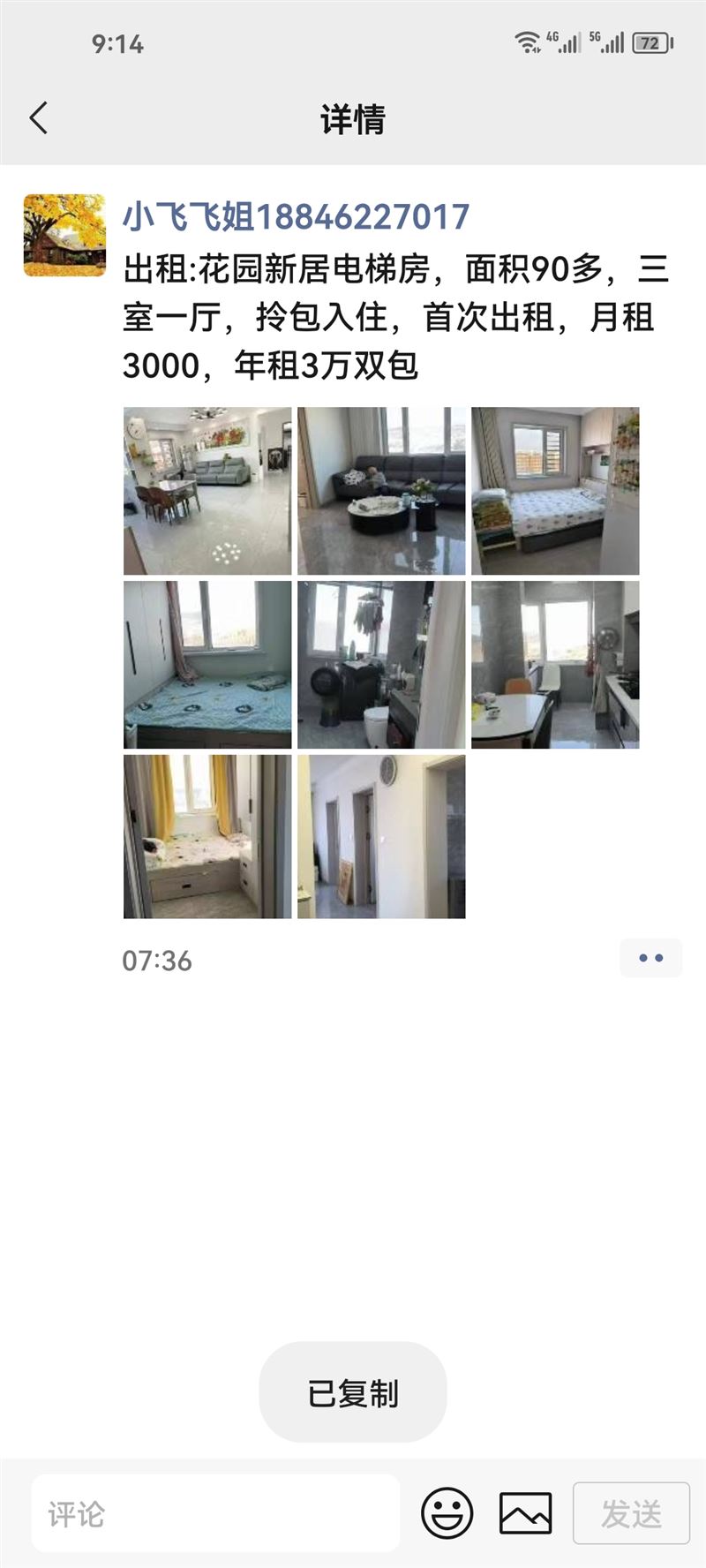The width and height of the screenshot is (706, 1568).
Task: Open the emoji picker
Action: point(447,1513)
